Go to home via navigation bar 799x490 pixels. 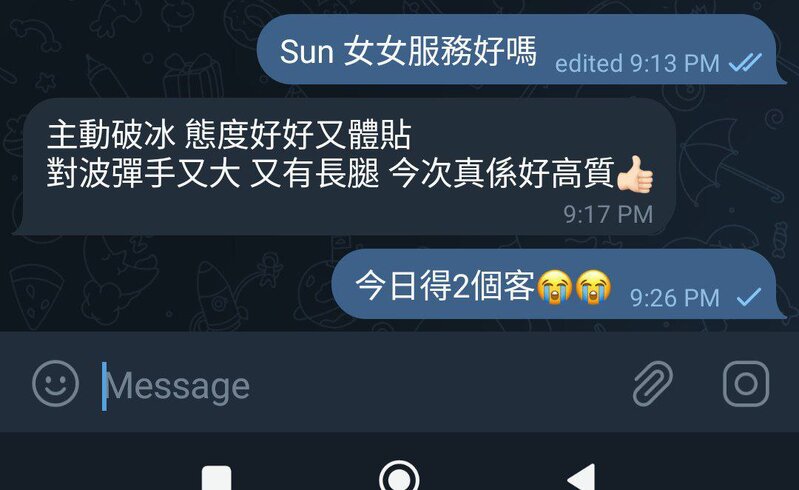399,477
